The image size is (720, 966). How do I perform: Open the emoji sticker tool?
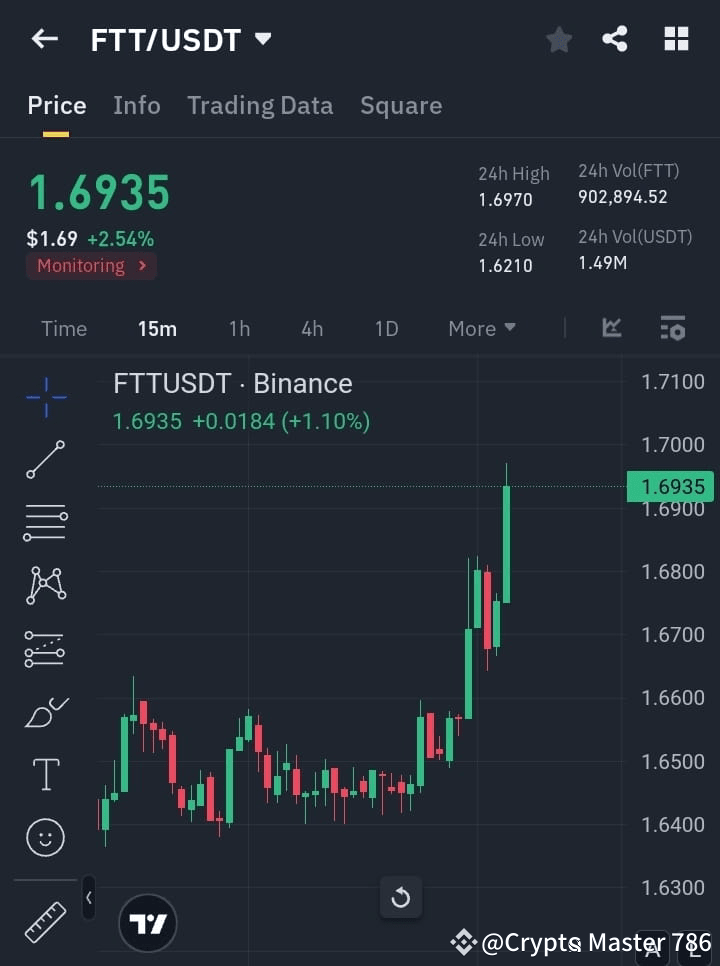click(x=45, y=837)
